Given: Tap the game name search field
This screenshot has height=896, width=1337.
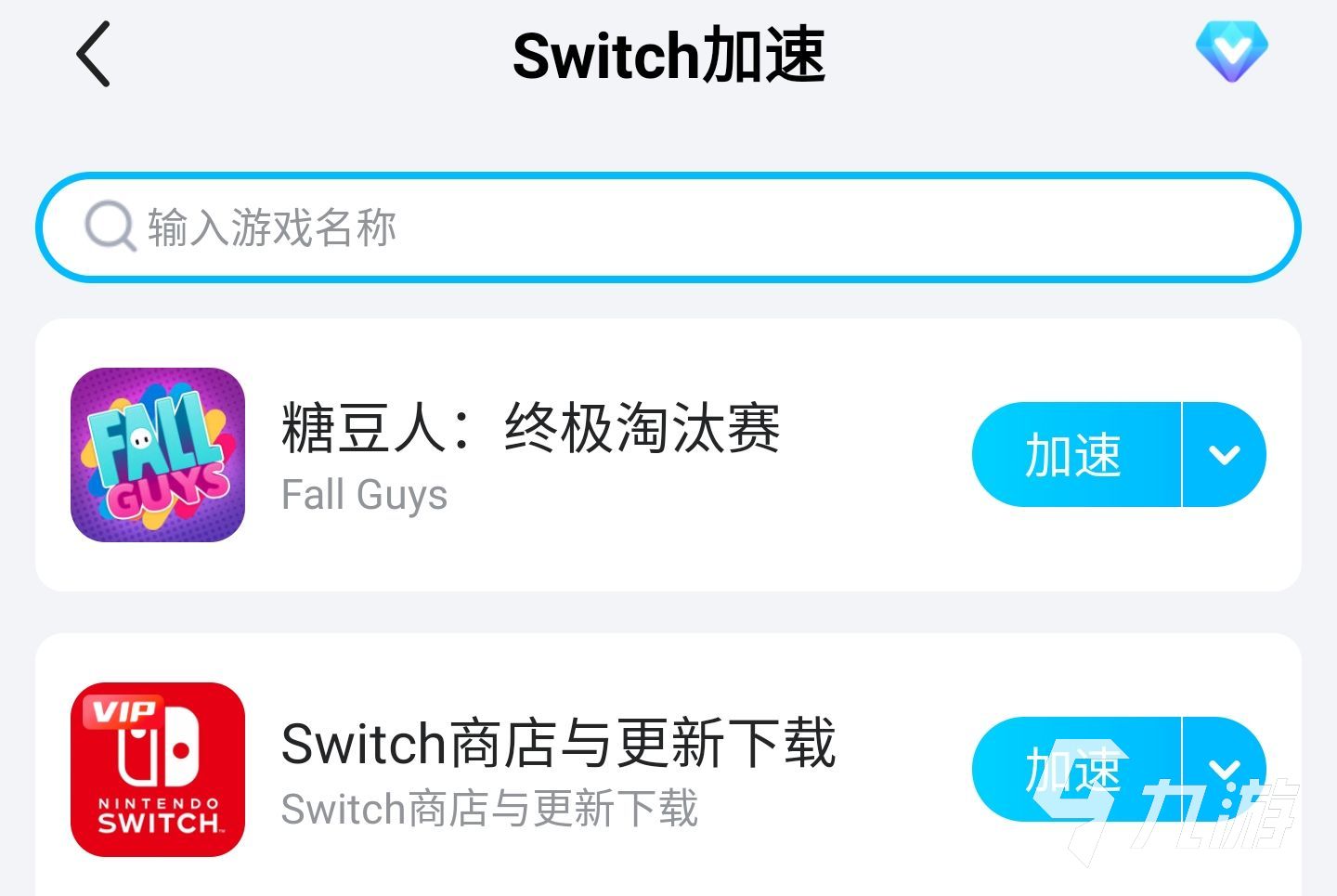Looking at the screenshot, I should (668, 227).
